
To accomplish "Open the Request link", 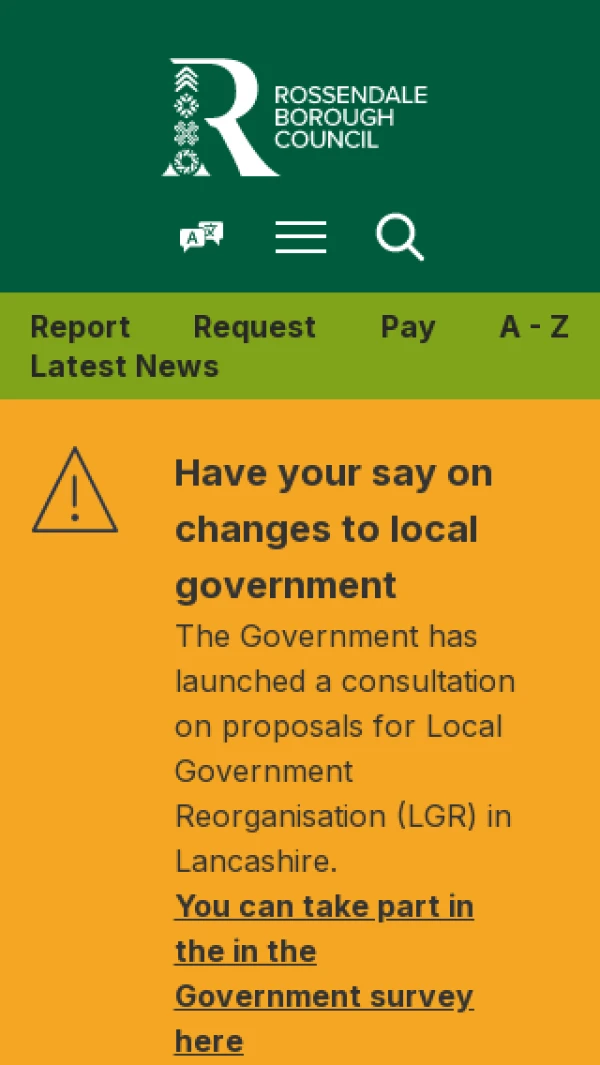I will point(254,327).
